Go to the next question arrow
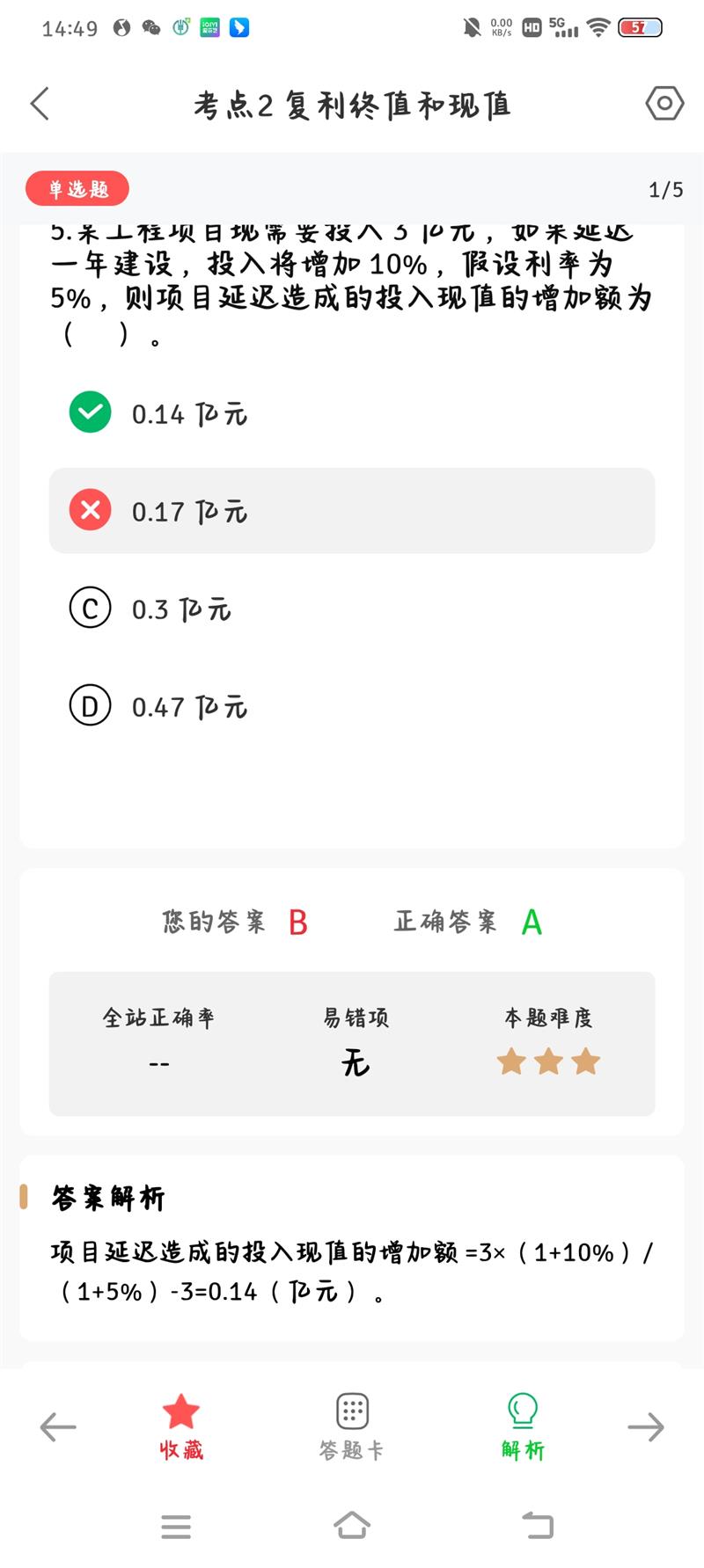The width and height of the screenshot is (704, 1568). 646,1426
